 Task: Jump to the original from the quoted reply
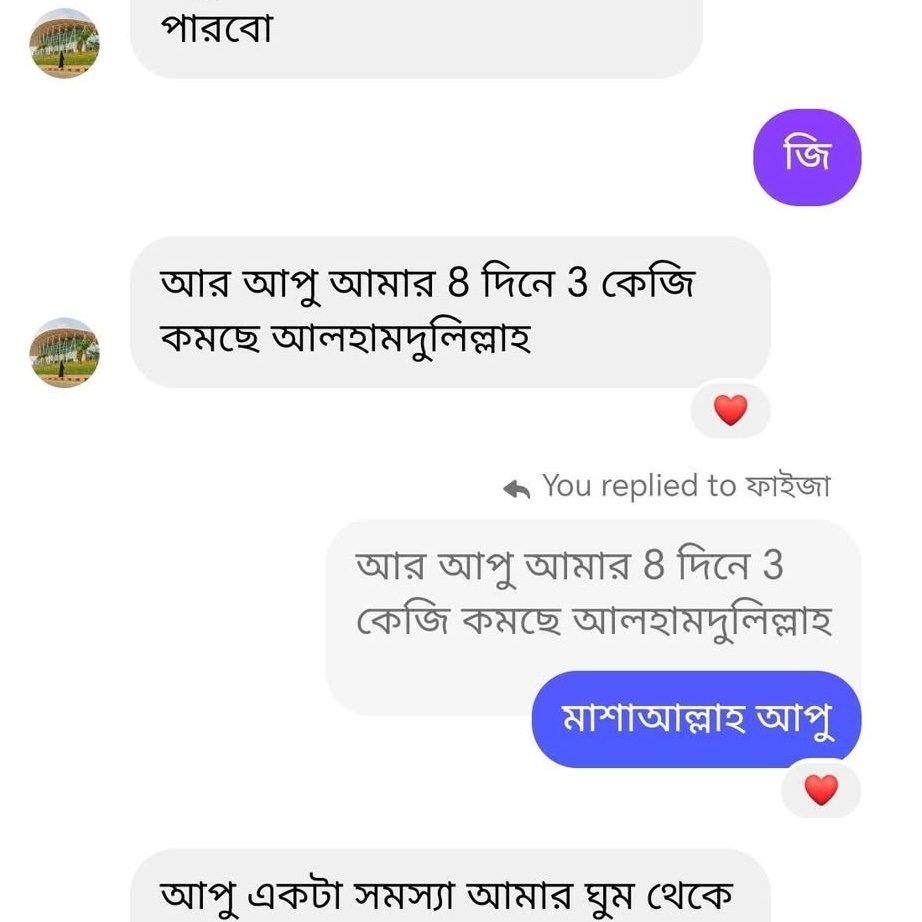[x=593, y=595]
